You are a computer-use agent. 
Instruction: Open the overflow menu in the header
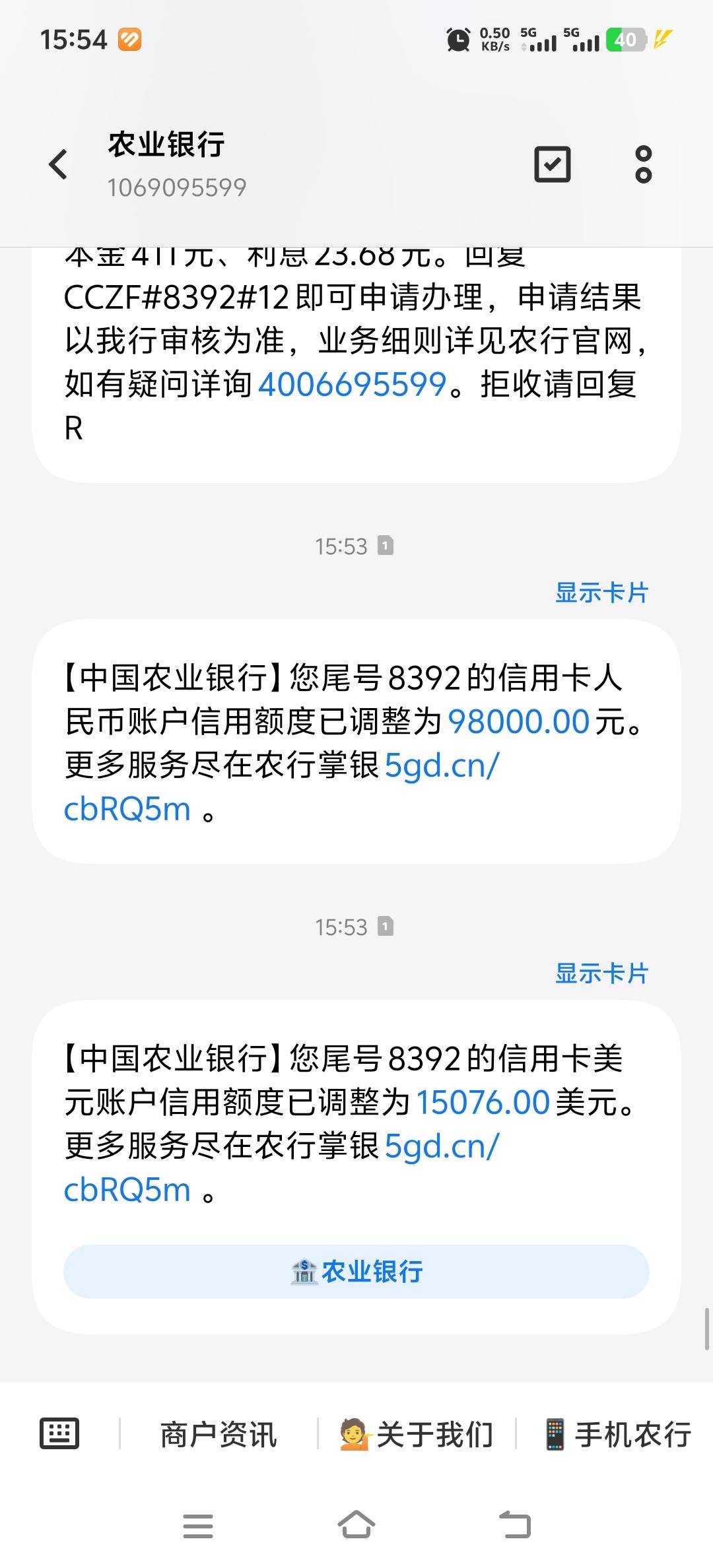point(643,164)
